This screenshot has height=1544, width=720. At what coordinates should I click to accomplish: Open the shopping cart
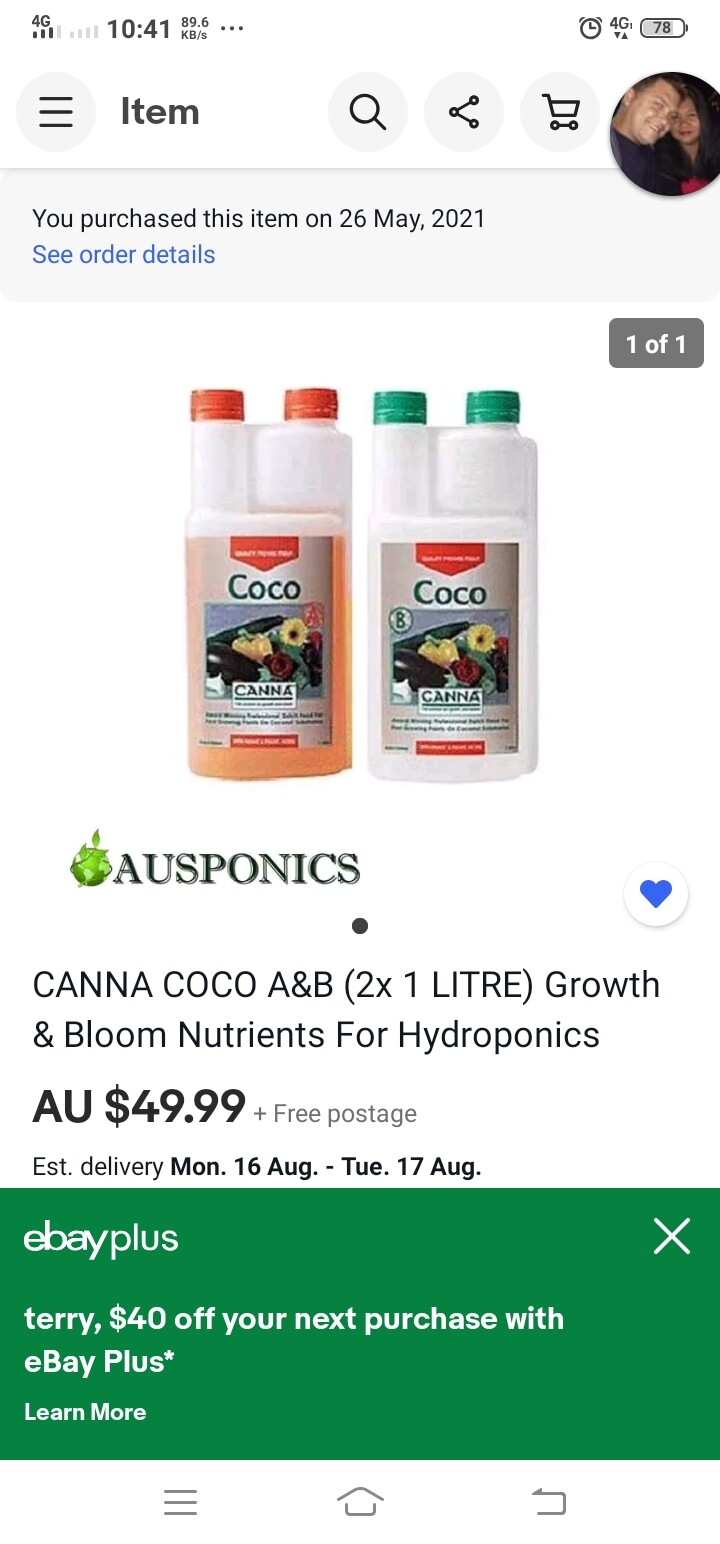(x=560, y=112)
